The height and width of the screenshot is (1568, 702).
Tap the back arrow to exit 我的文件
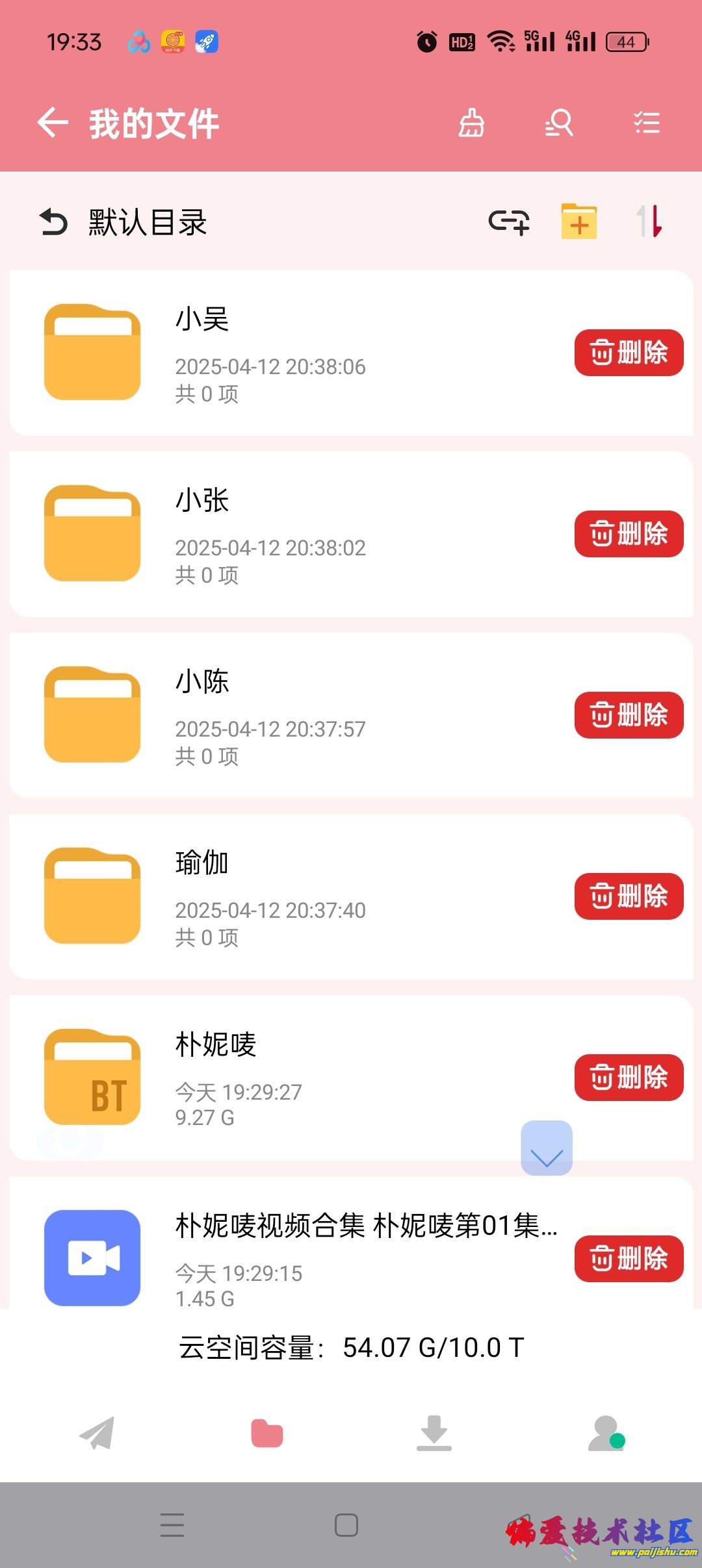pyautogui.click(x=53, y=122)
